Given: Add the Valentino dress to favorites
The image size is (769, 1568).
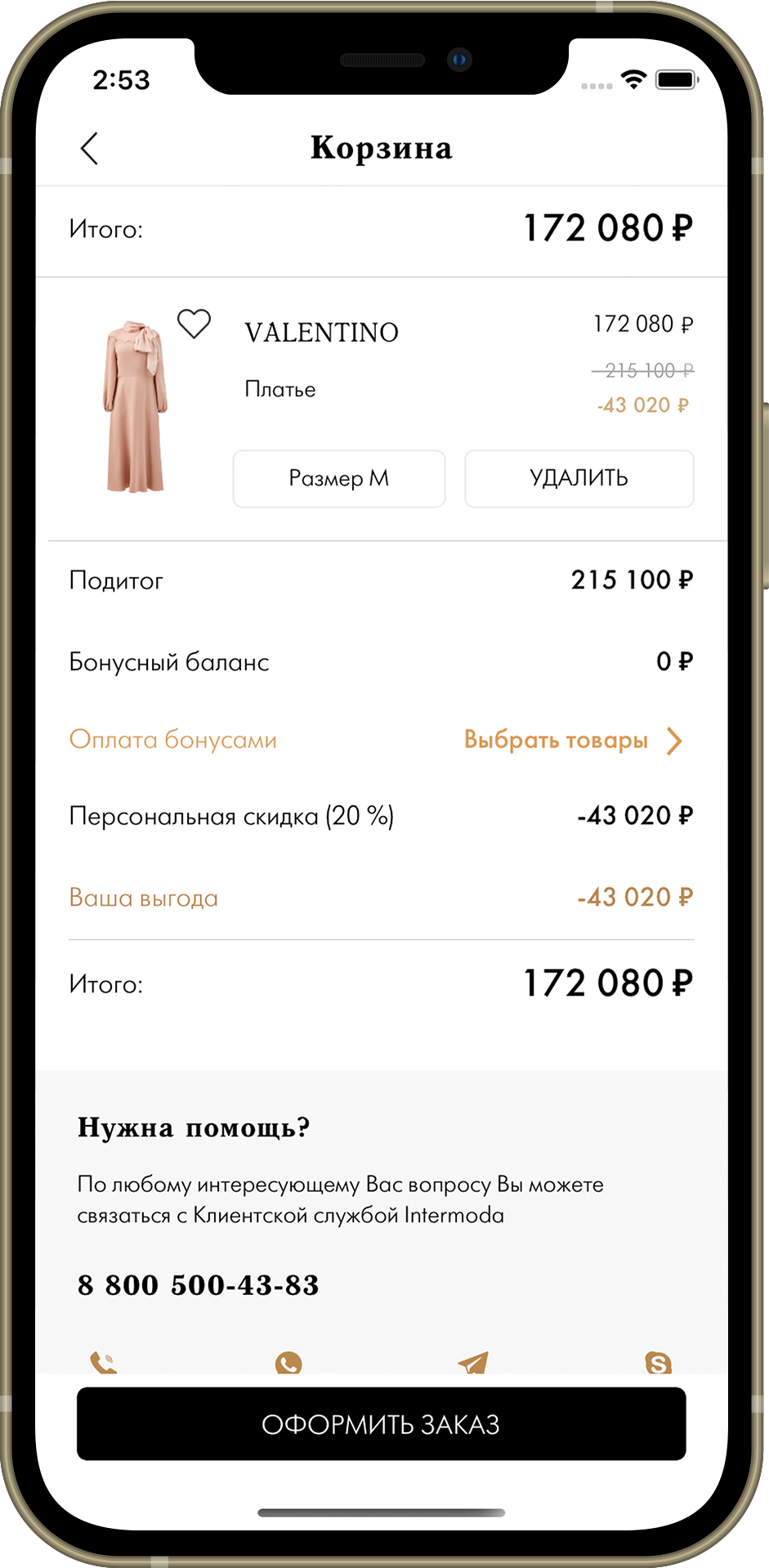Looking at the screenshot, I should [194, 325].
